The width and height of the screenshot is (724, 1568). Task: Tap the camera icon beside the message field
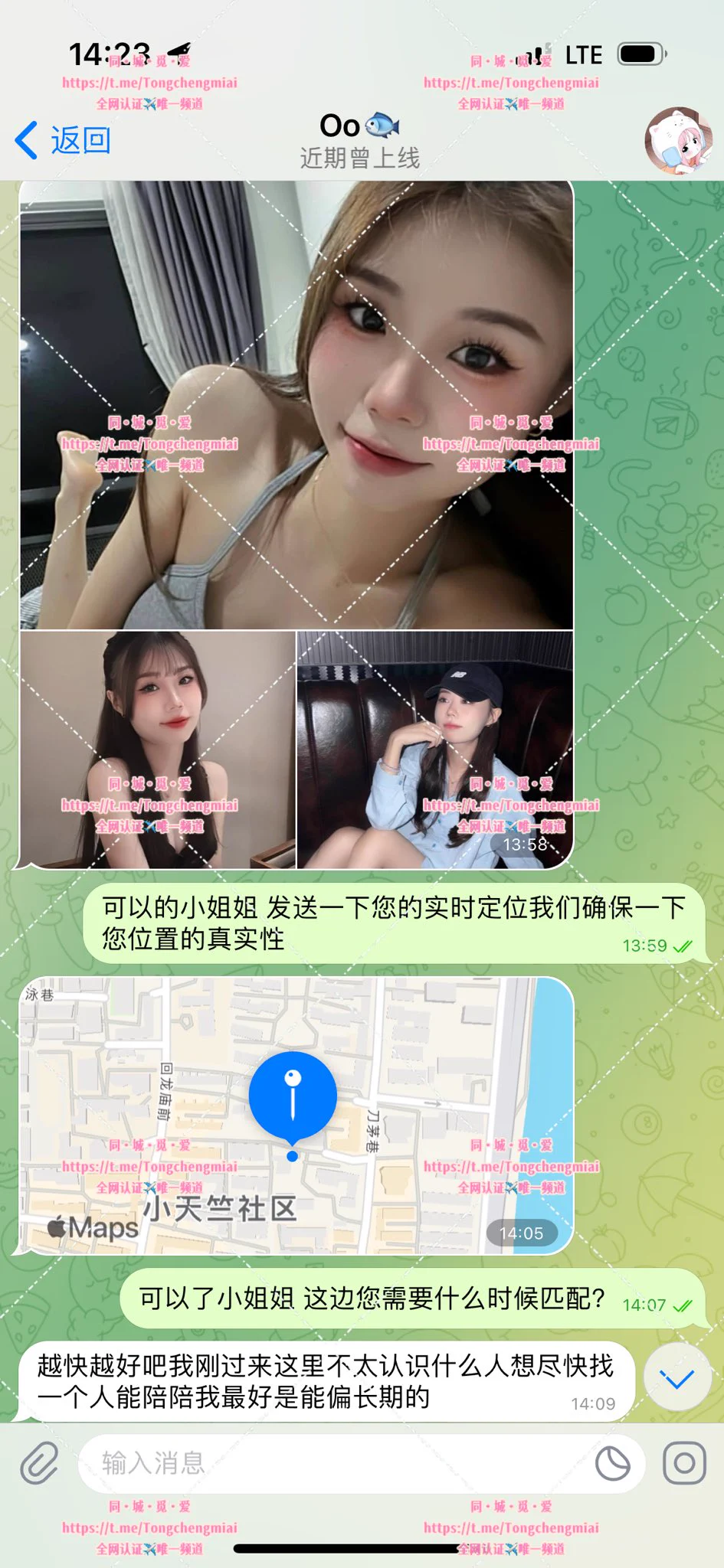(684, 1463)
